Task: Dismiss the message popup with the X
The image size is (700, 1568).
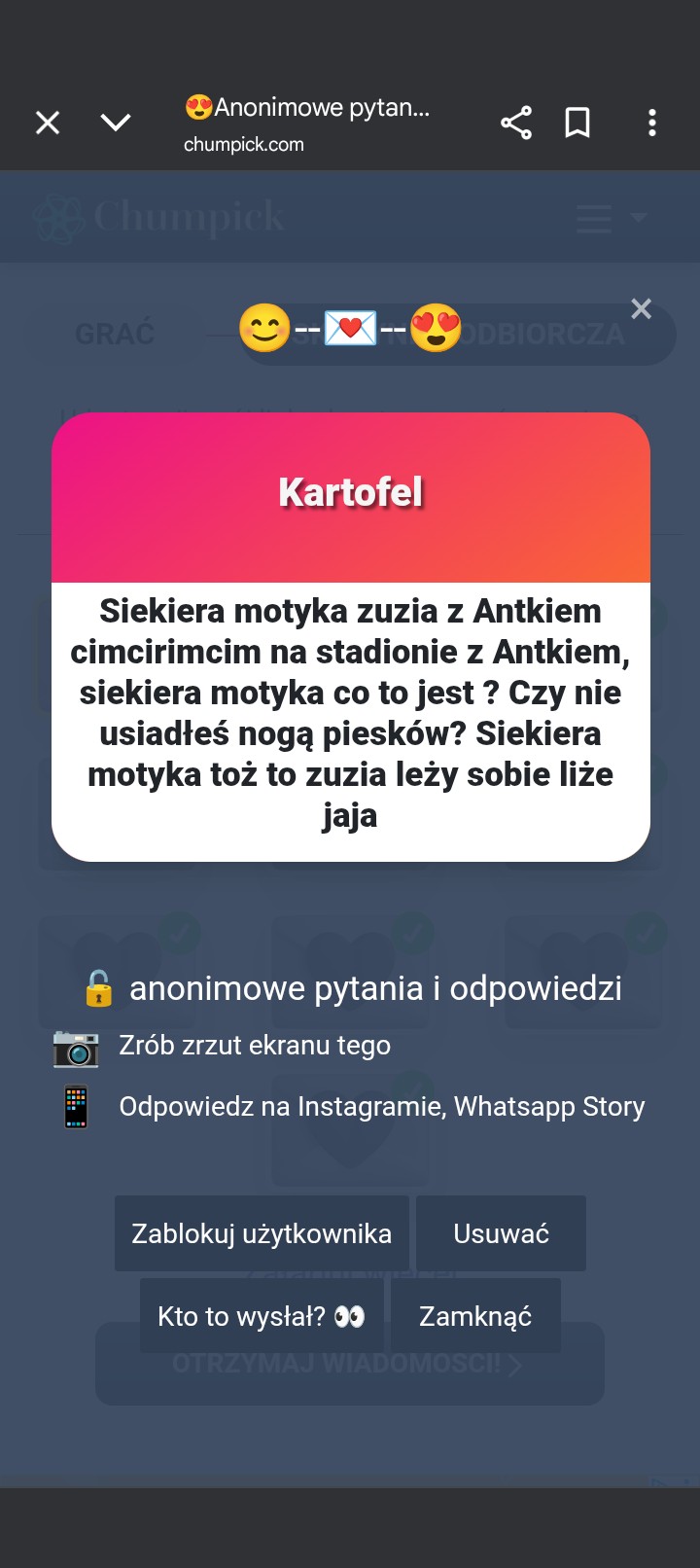Action: point(641,309)
